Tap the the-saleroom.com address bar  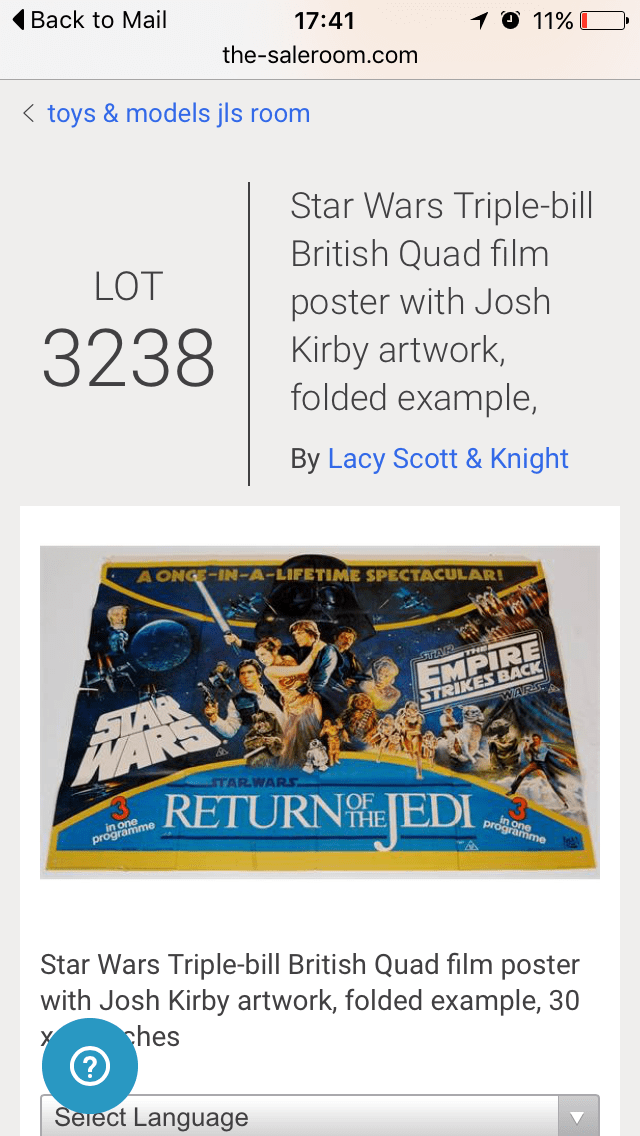(320, 55)
